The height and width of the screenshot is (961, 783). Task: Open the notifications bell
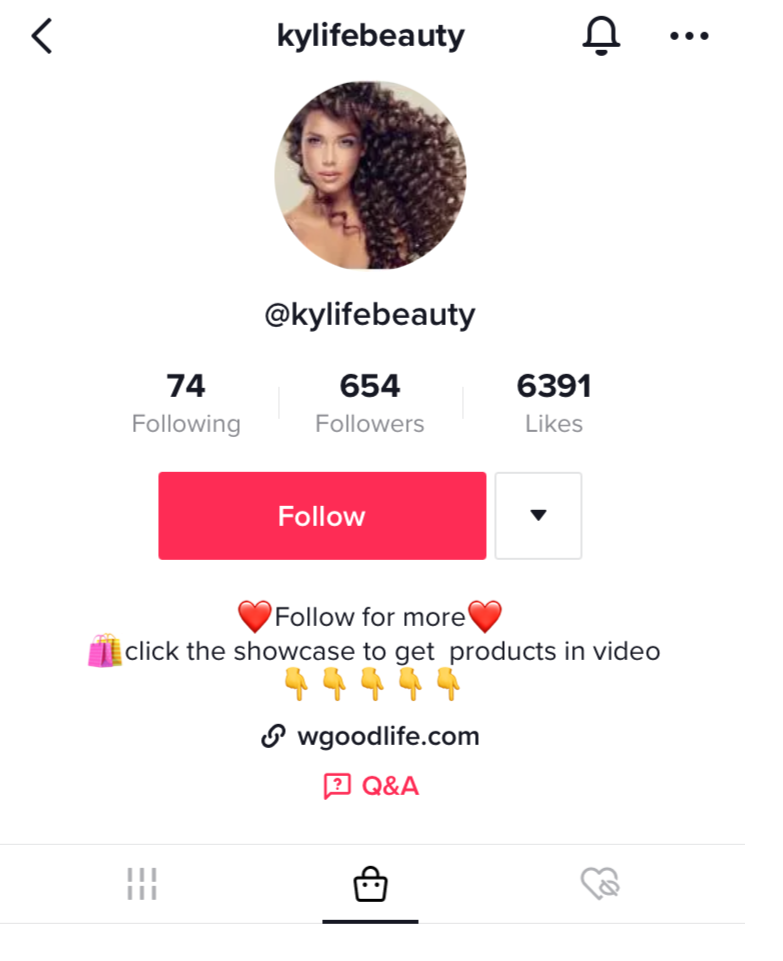click(601, 37)
